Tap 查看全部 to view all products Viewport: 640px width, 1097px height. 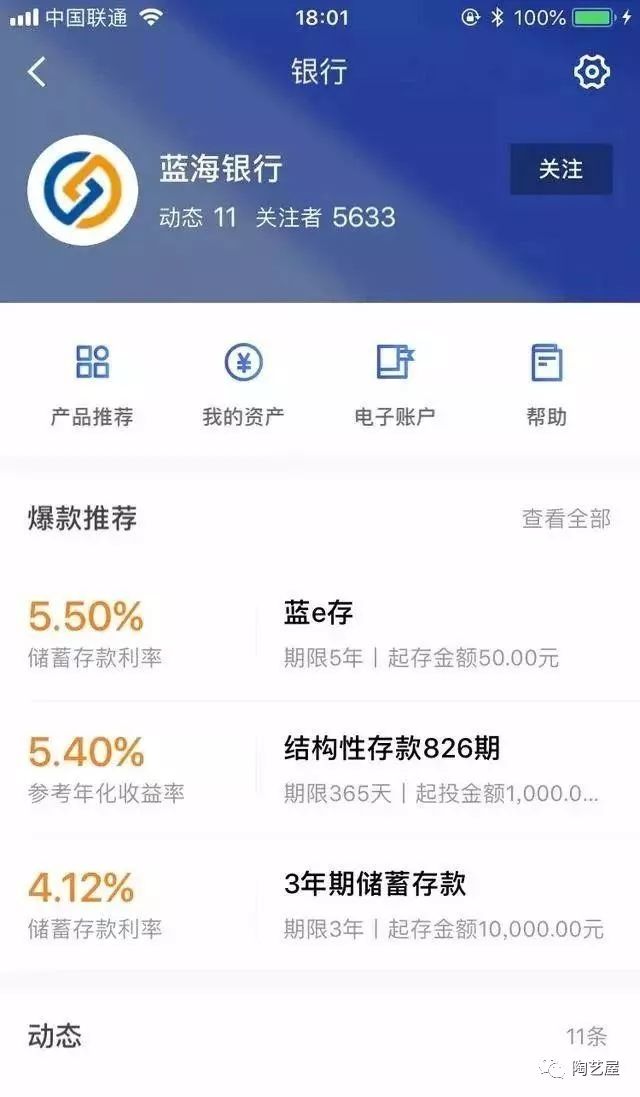[x=566, y=519]
